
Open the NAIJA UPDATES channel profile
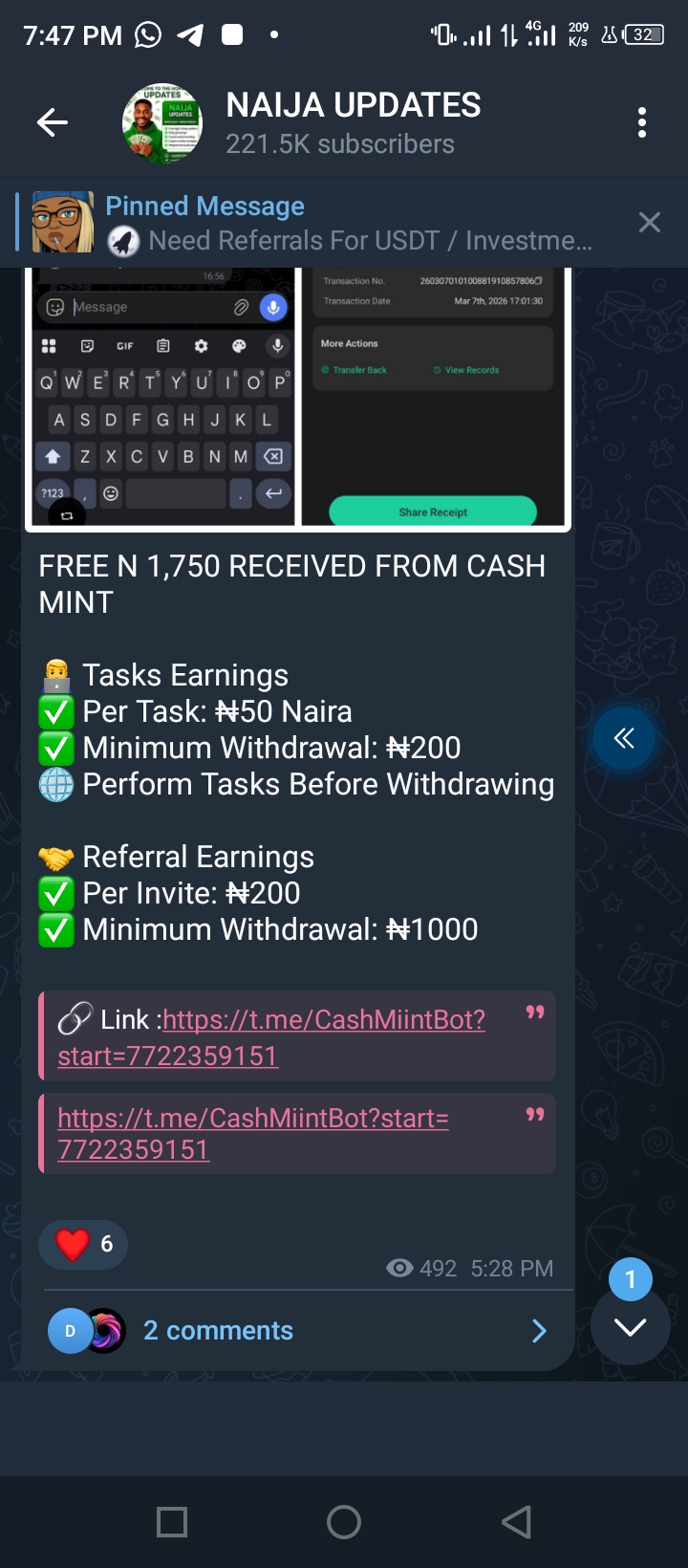pyautogui.click(x=354, y=122)
